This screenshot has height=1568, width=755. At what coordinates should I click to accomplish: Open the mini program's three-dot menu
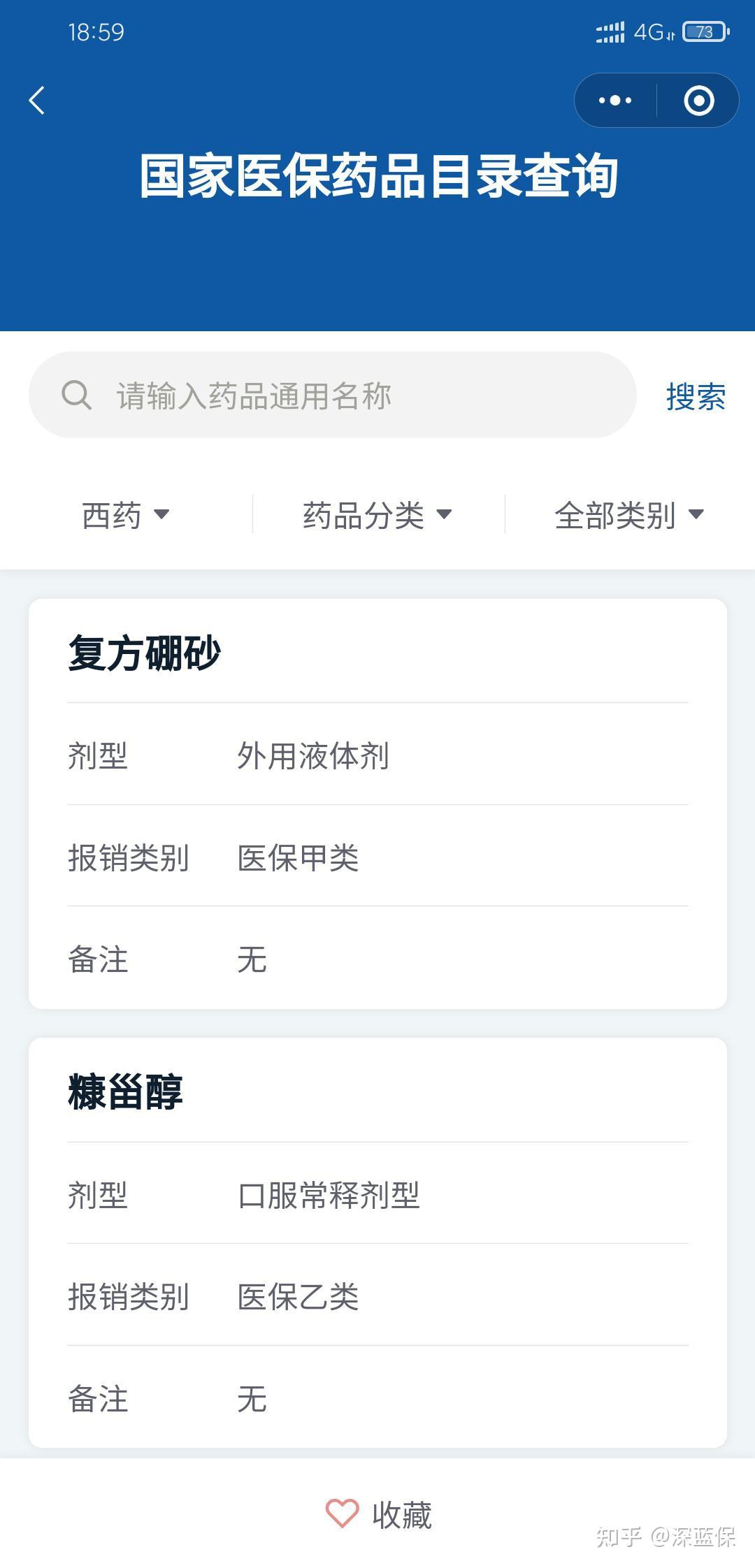coord(615,101)
